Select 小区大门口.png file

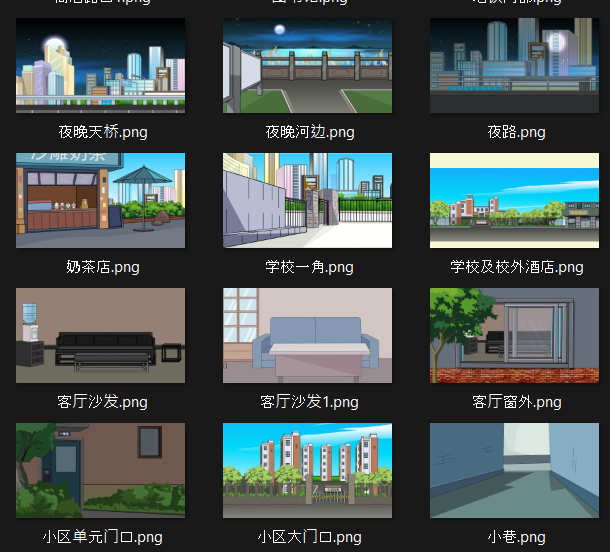308,470
